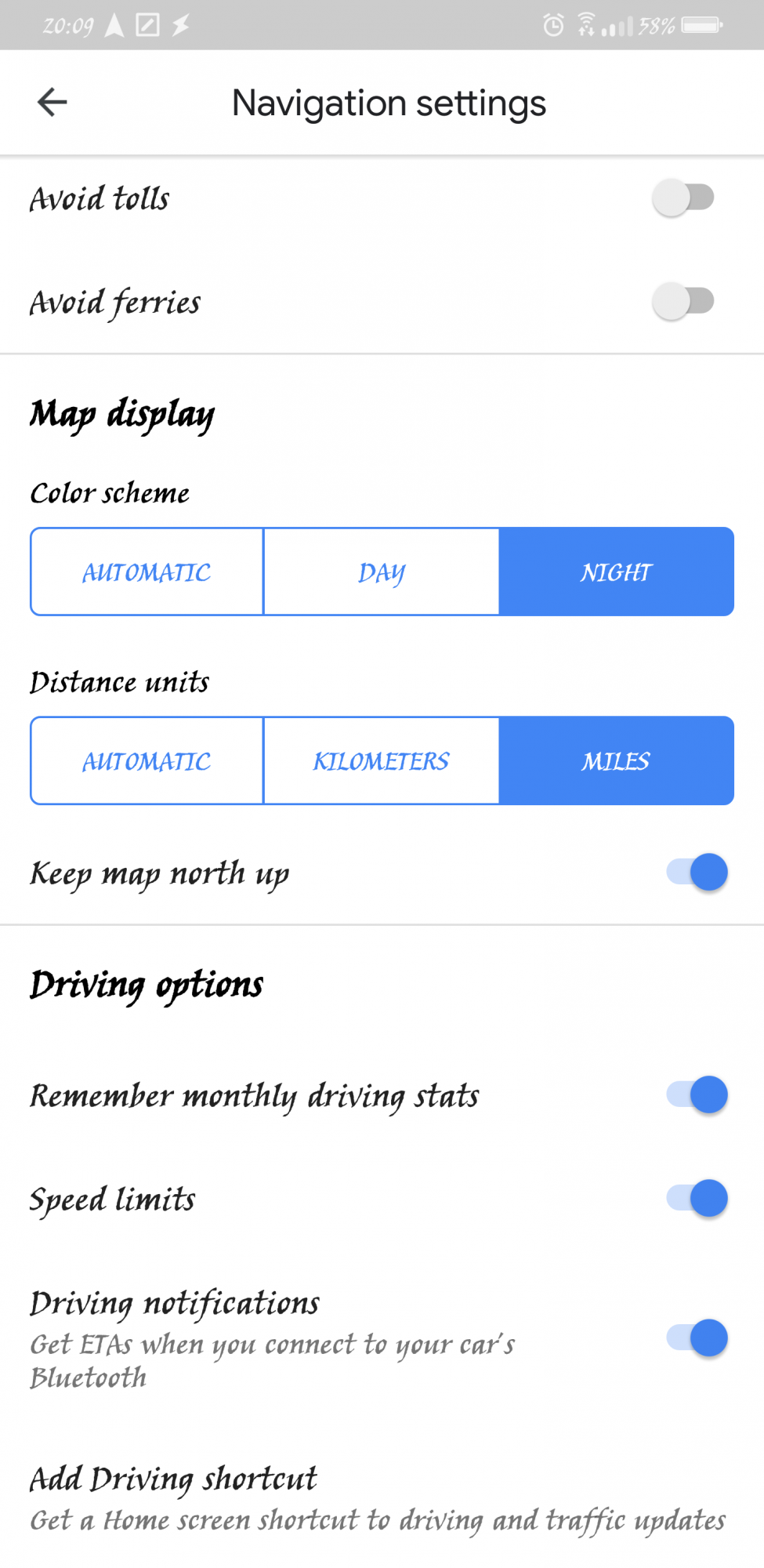Set distance units to Automatic

point(147,760)
